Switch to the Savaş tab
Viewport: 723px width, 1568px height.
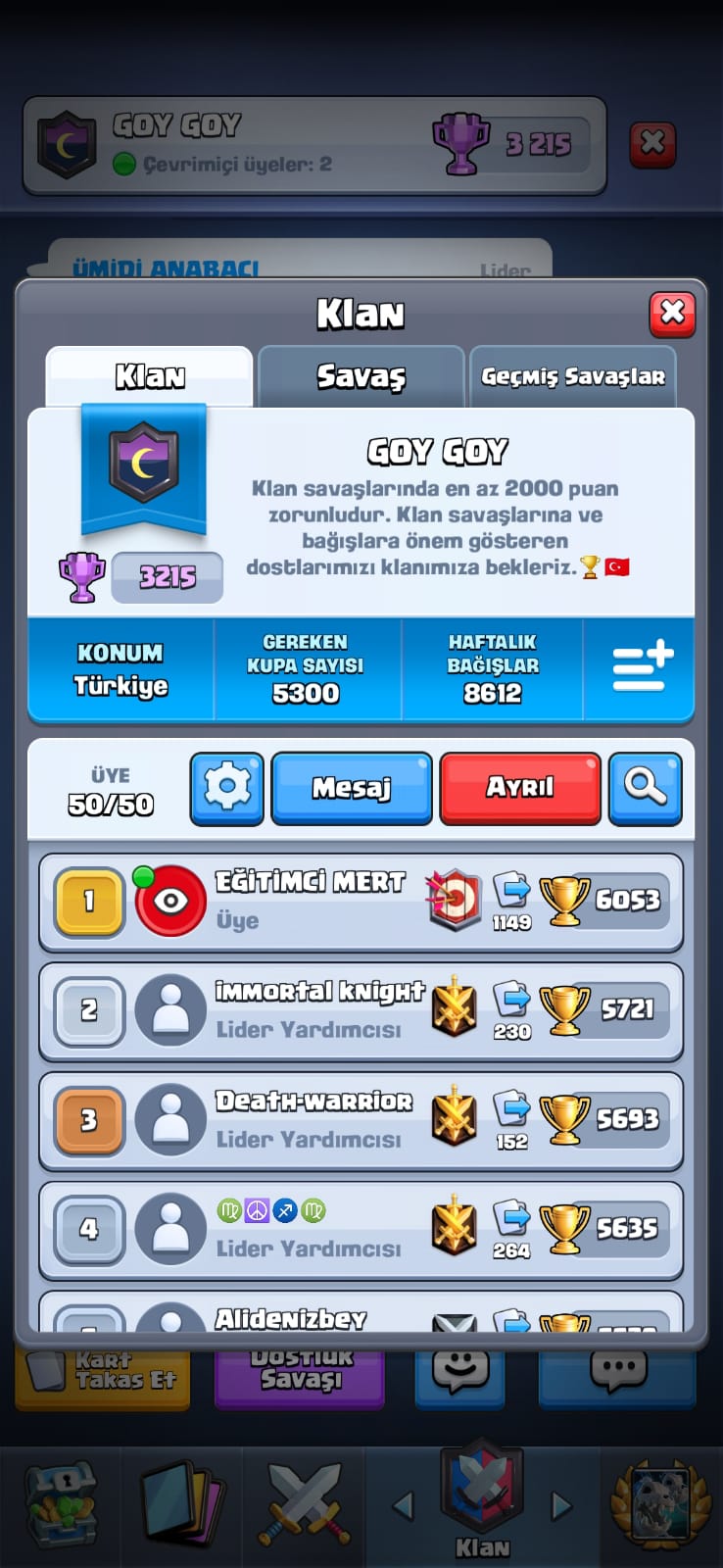361,376
